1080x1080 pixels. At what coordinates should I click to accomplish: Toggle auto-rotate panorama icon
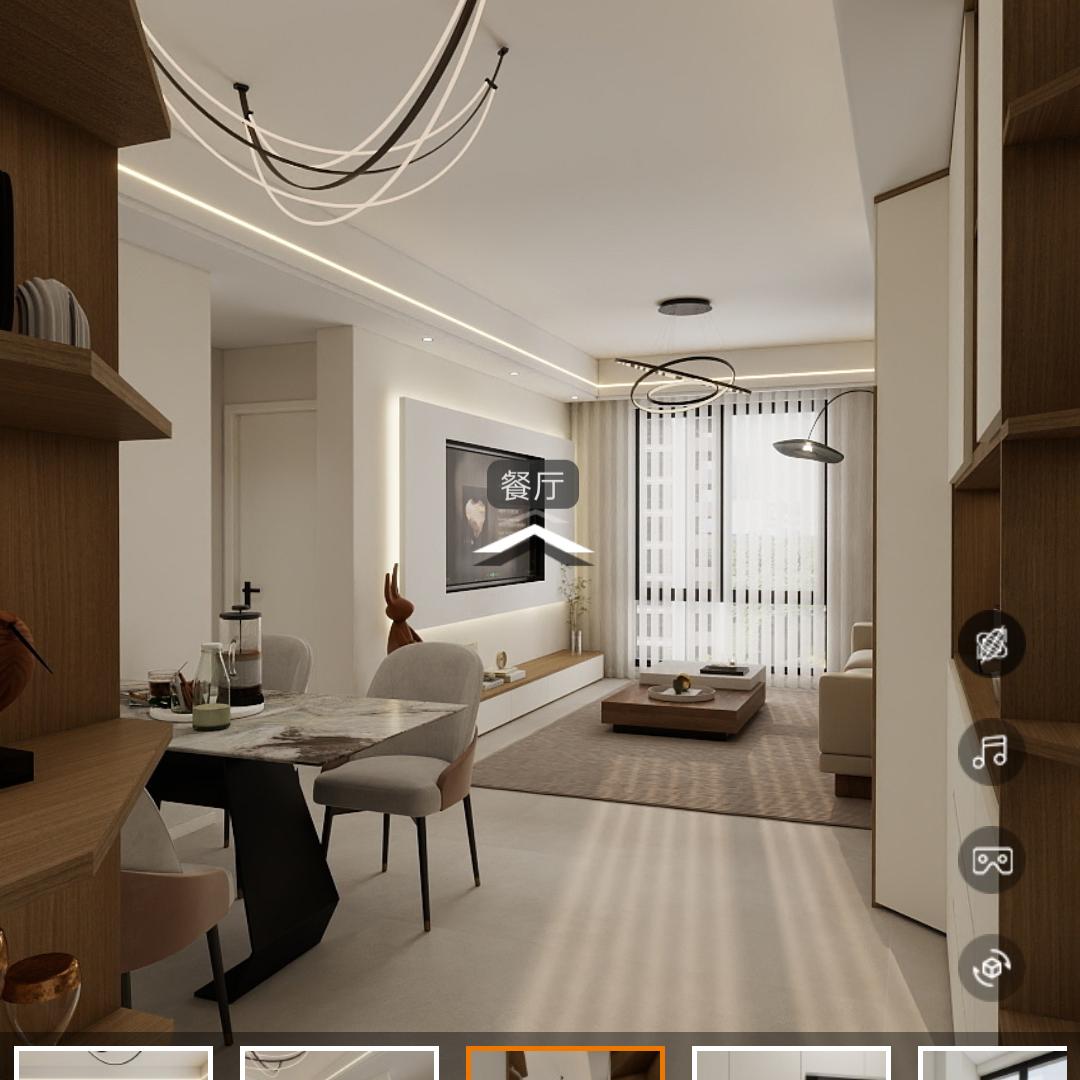[991, 967]
